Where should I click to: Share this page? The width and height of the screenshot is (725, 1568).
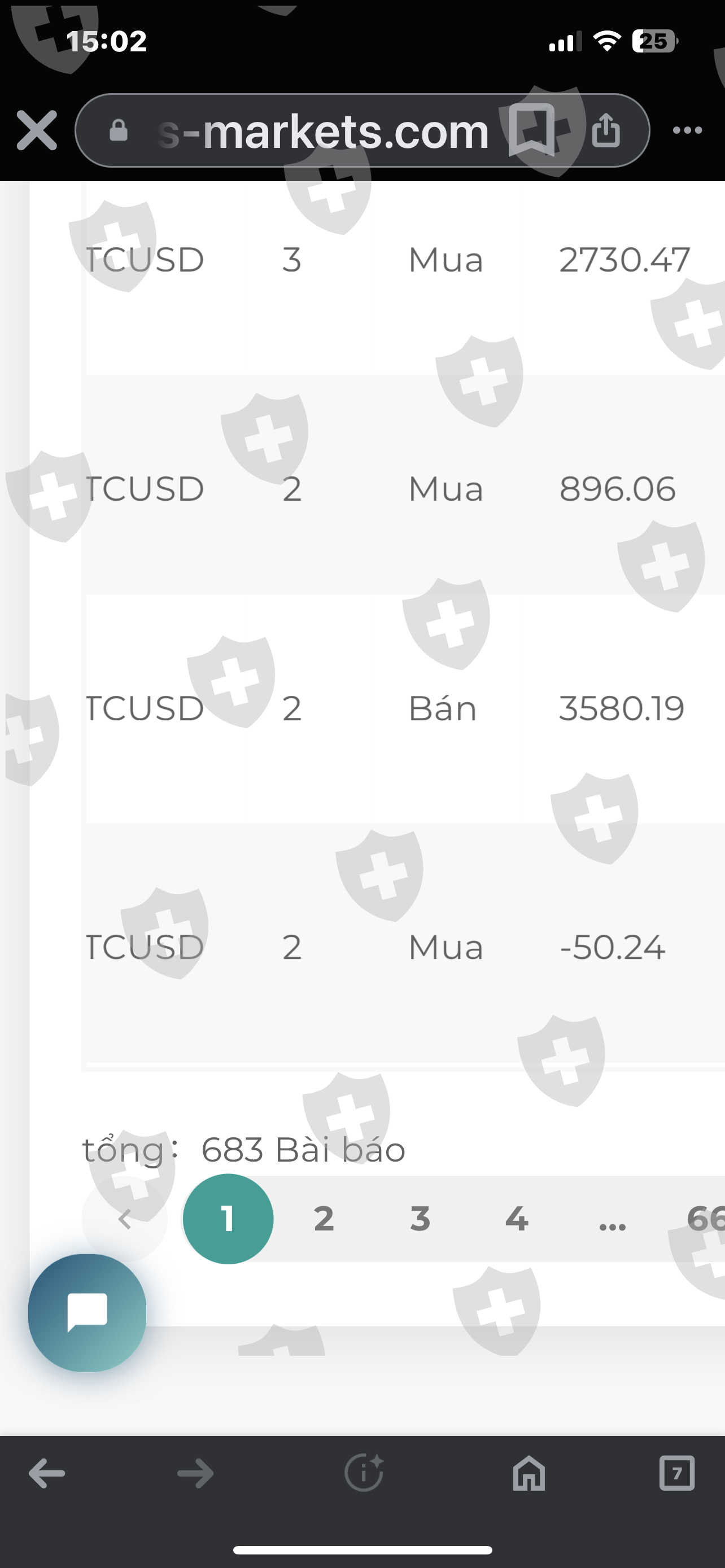pyautogui.click(x=606, y=129)
